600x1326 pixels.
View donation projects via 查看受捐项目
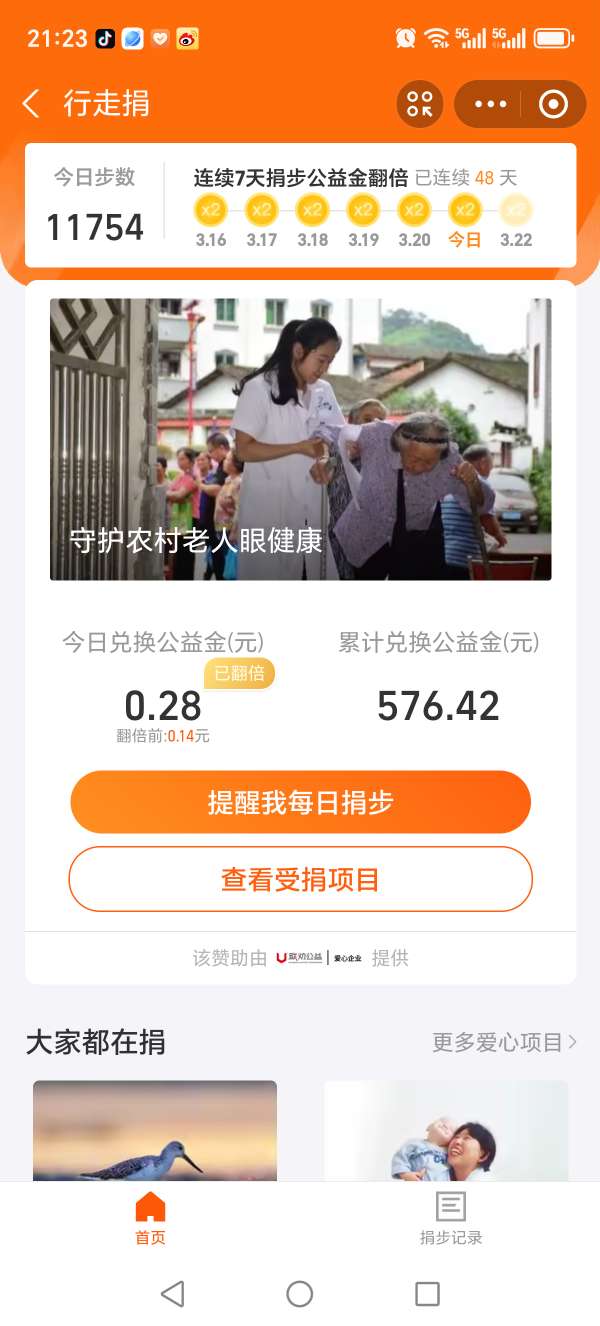[x=300, y=880]
